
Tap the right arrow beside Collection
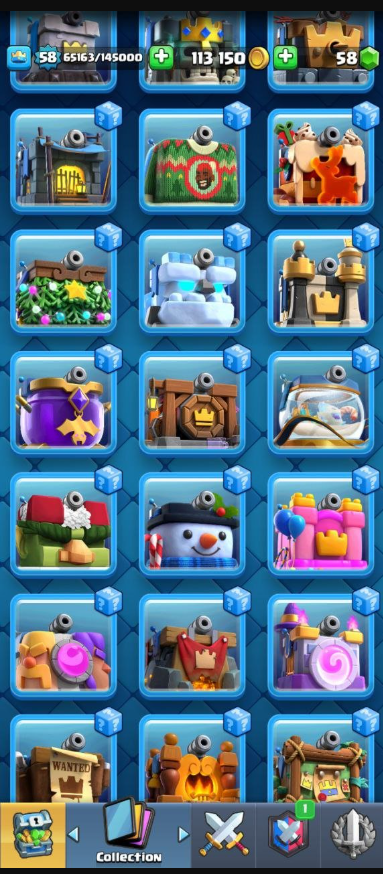pos(183,834)
